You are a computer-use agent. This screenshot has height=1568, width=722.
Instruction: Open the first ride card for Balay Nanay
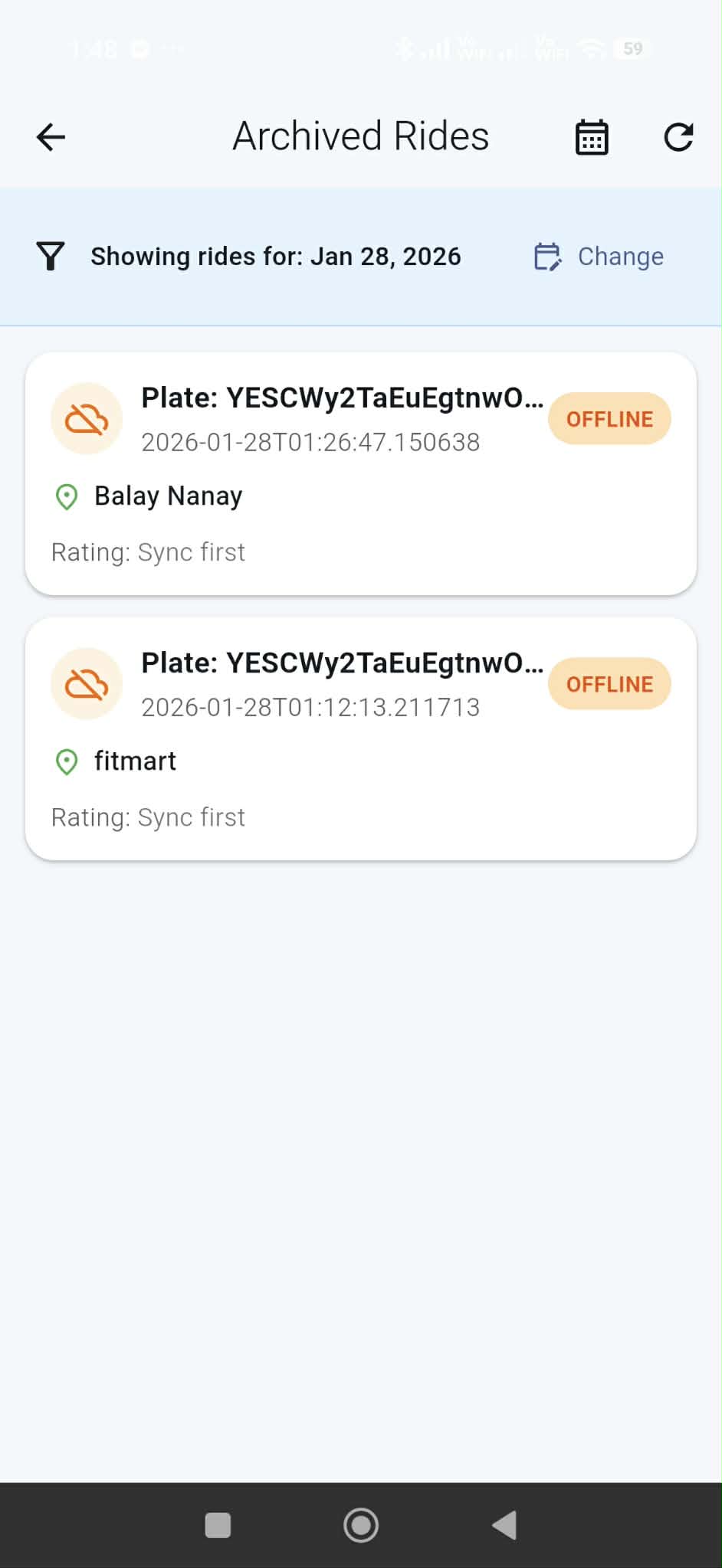coord(361,470)
